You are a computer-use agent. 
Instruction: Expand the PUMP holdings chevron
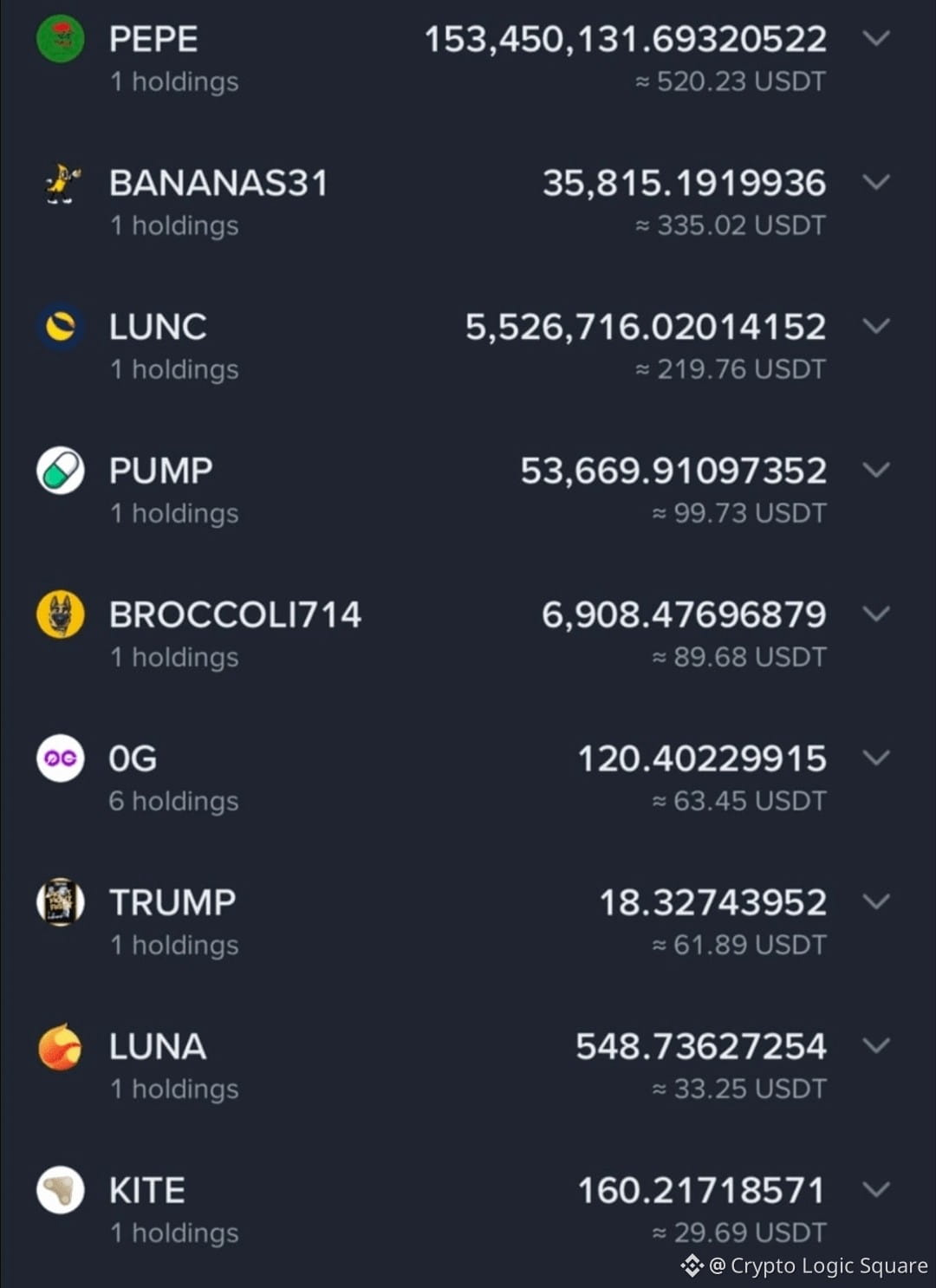pyautogui.click(x=876, y=471)
